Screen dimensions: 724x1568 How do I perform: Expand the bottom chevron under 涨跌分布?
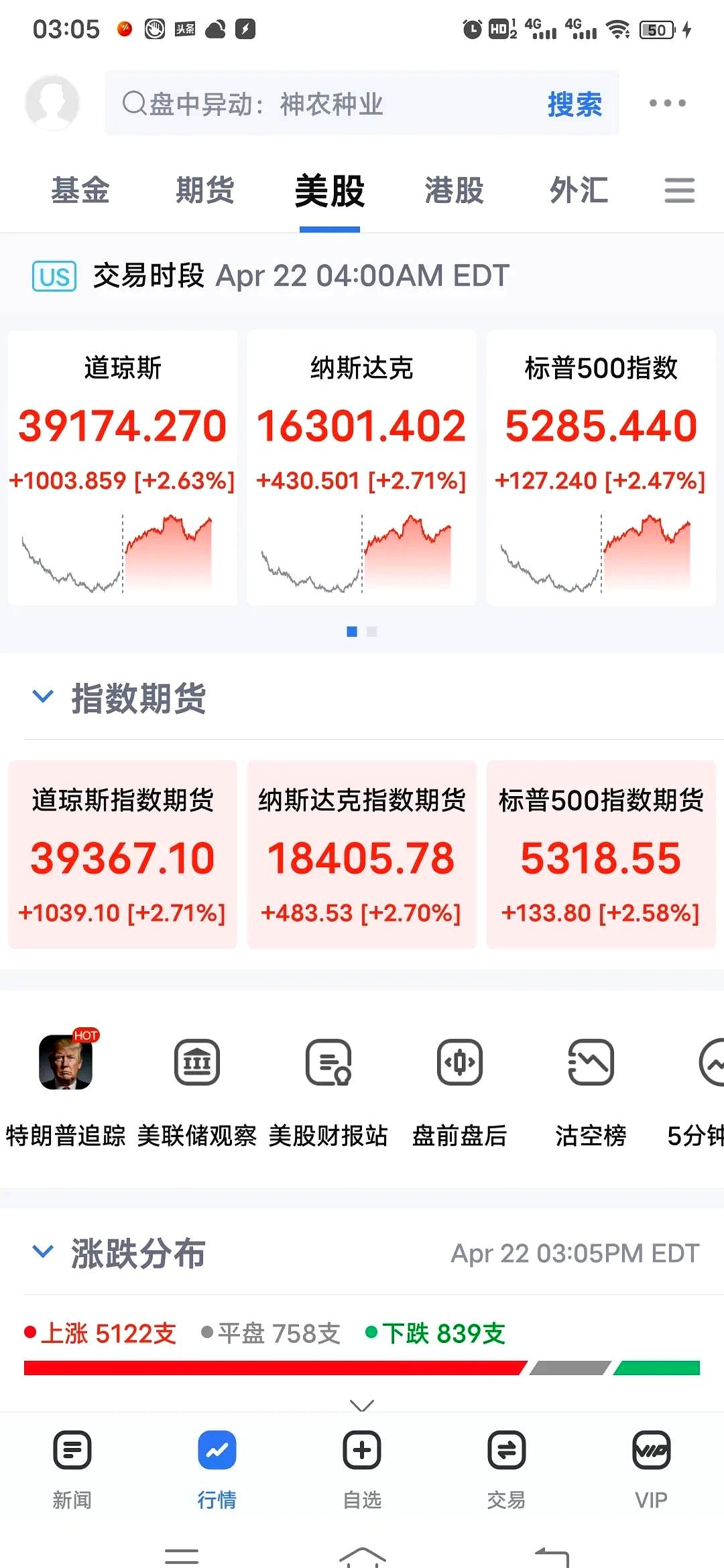(x=362, y=1404)
